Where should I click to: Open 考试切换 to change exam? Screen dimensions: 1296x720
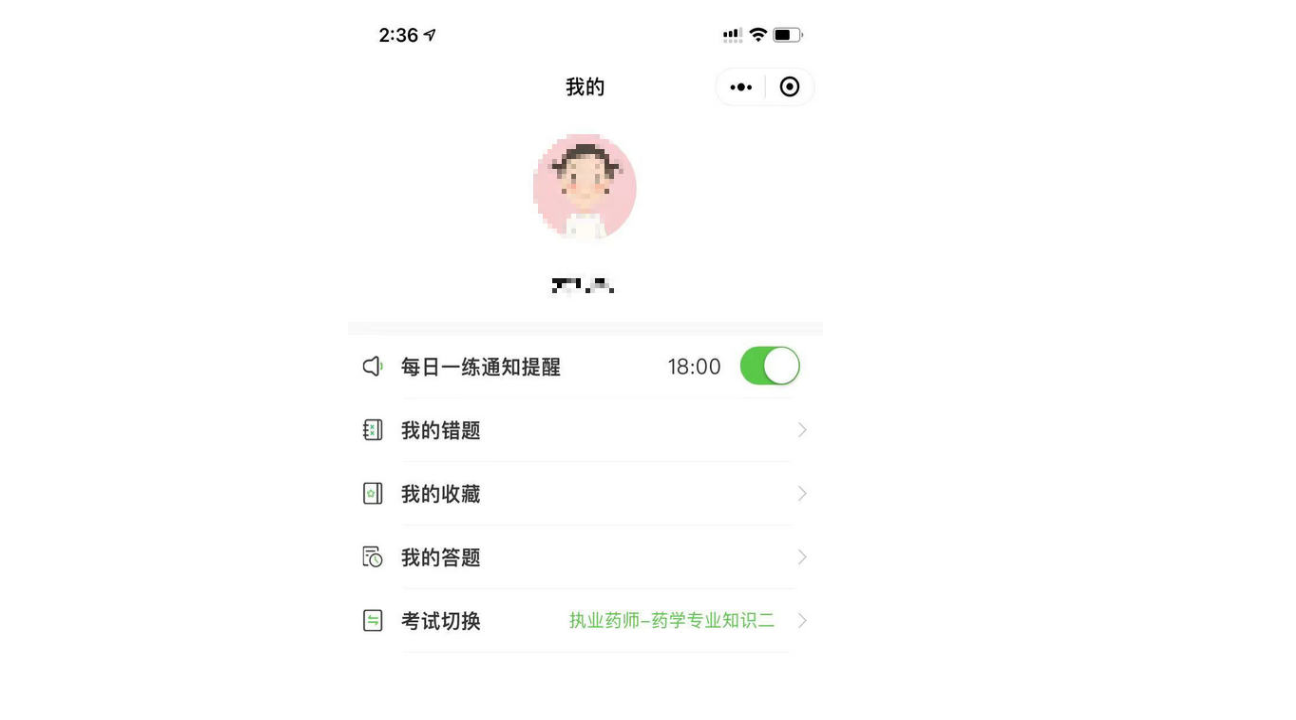(584, 621)
